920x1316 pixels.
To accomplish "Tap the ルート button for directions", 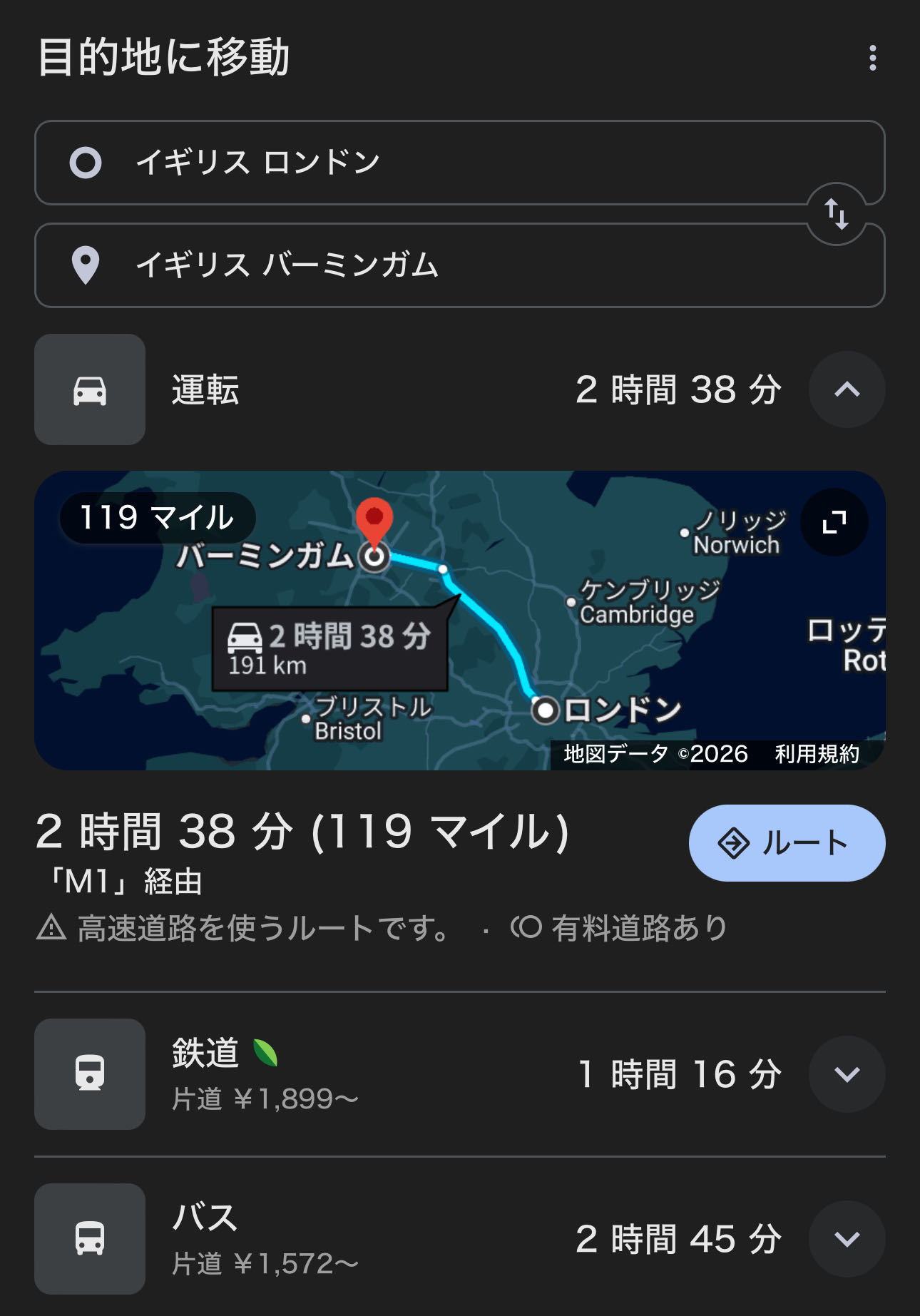I will click(787, 843).
